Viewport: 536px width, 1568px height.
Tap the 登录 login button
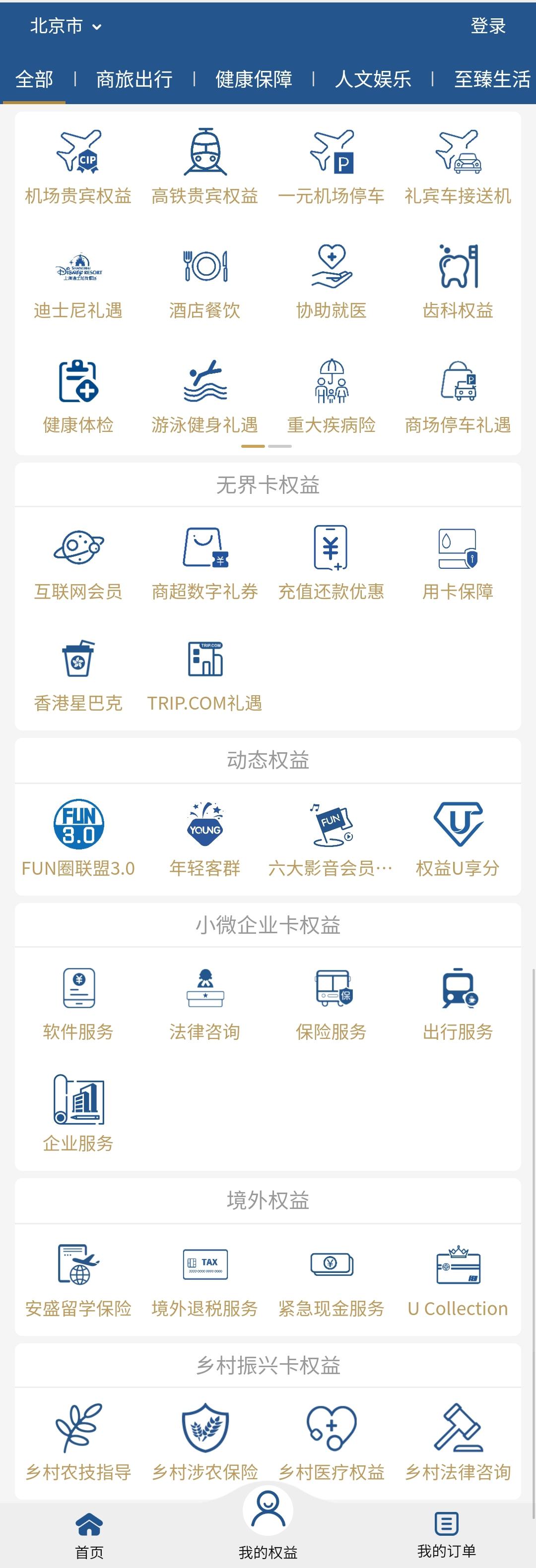(x=488, y=26)
